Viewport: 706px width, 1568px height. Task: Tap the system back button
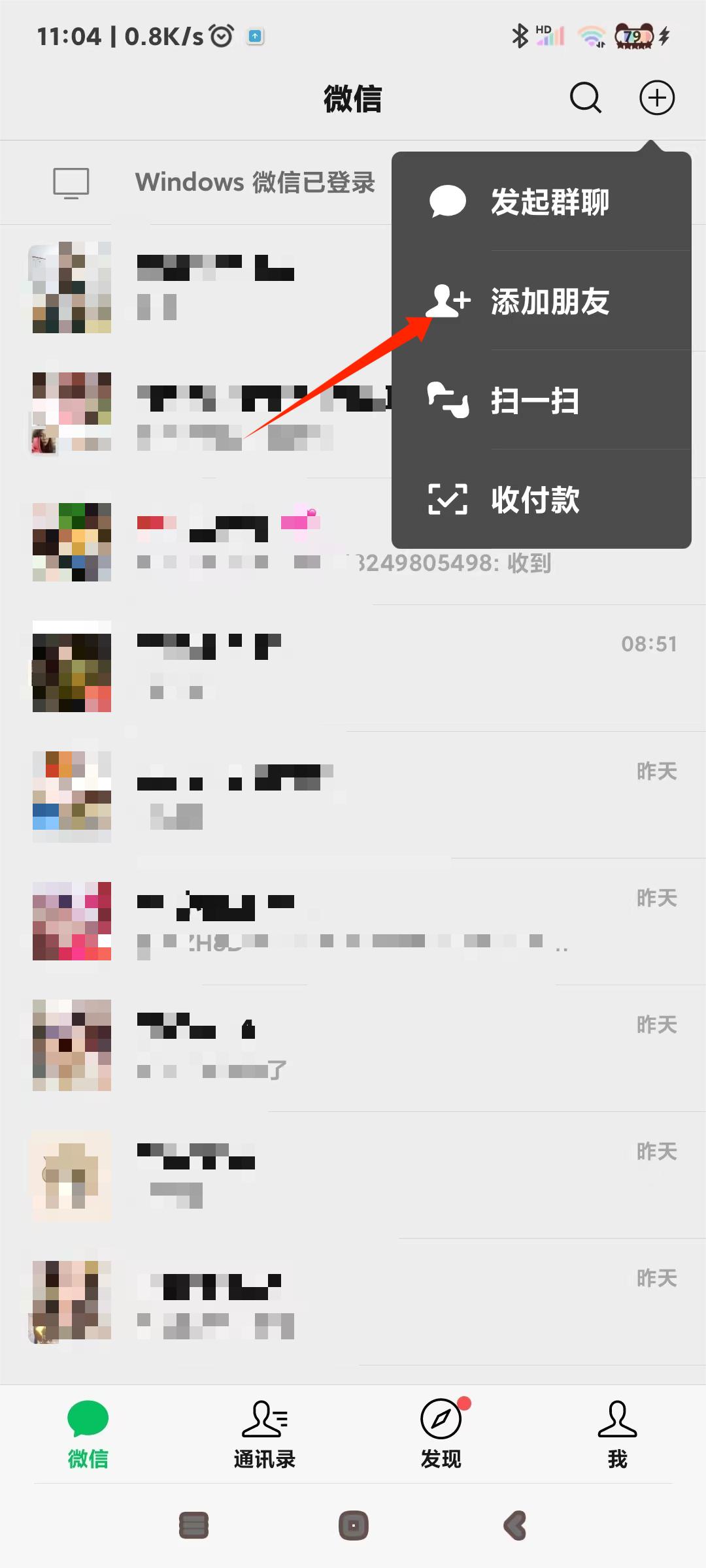[515, 1526]
